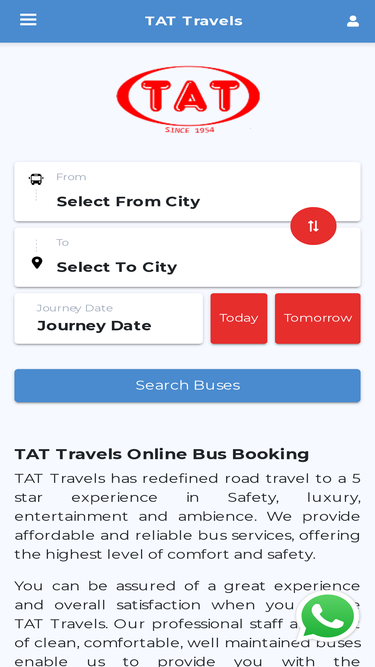375x667 pixels.
Task: Tap the Search Buses button
Action: tap(188, 385)
